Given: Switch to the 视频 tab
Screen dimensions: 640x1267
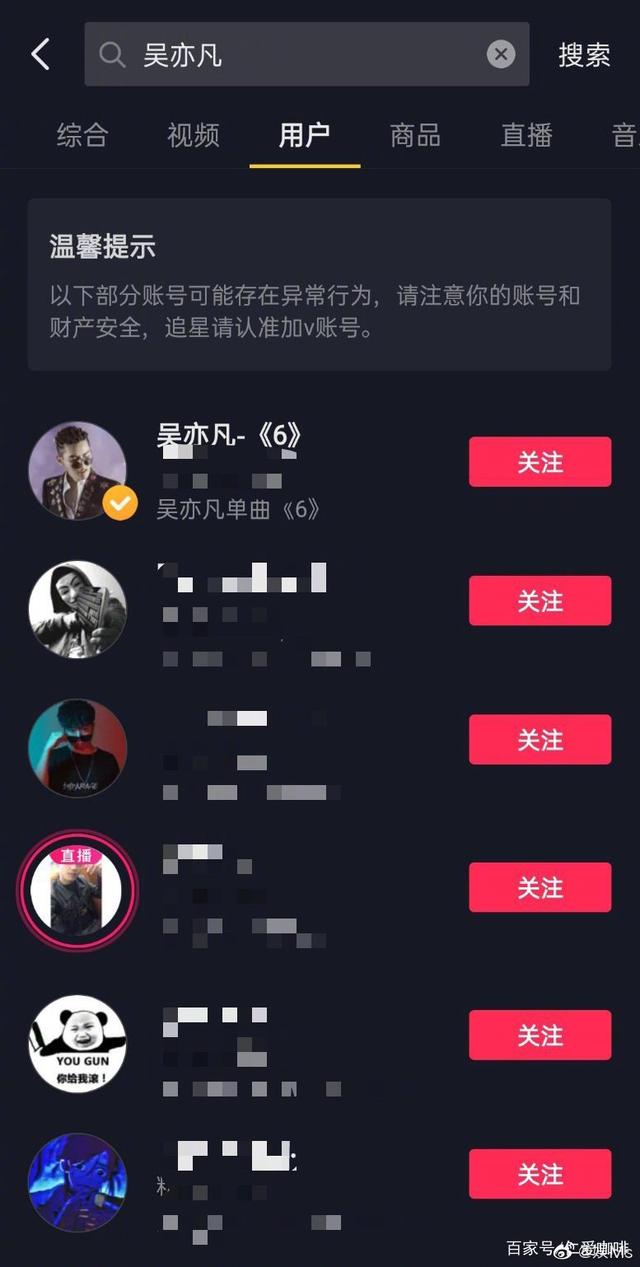Looking at the screenshot, I should point(193,135).
